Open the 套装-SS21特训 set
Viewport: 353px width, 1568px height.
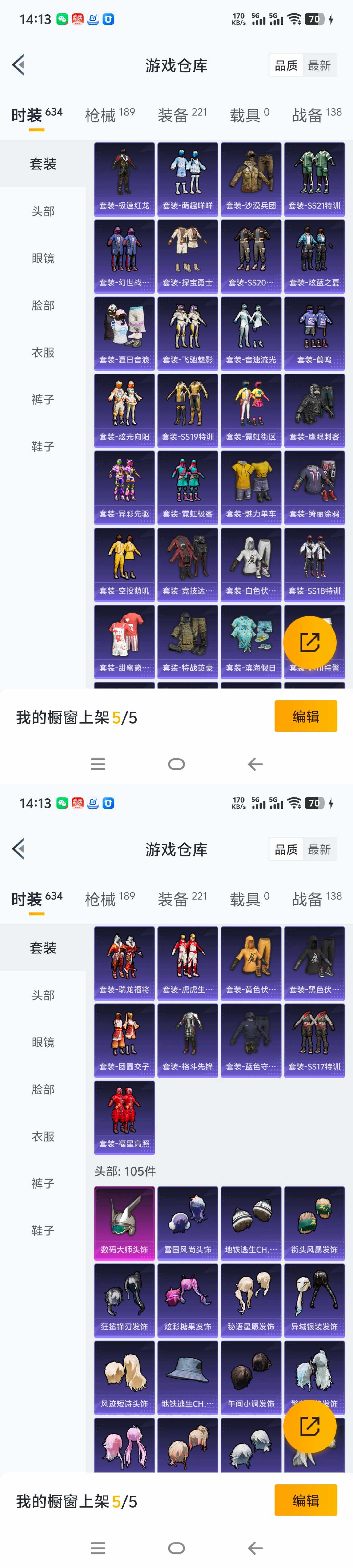click(x=314, y=179)
